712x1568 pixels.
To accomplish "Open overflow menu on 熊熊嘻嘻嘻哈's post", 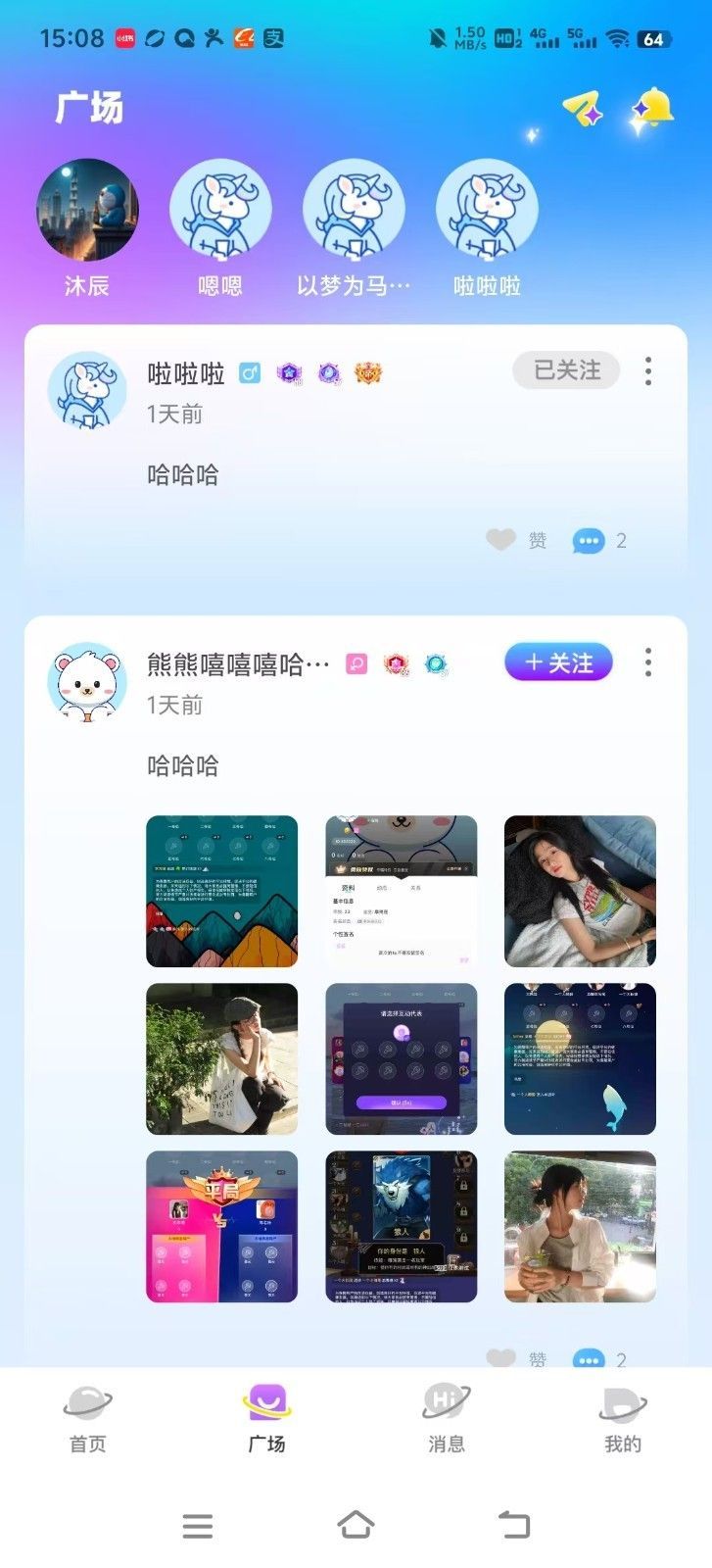I will click(x=648, y=662).
